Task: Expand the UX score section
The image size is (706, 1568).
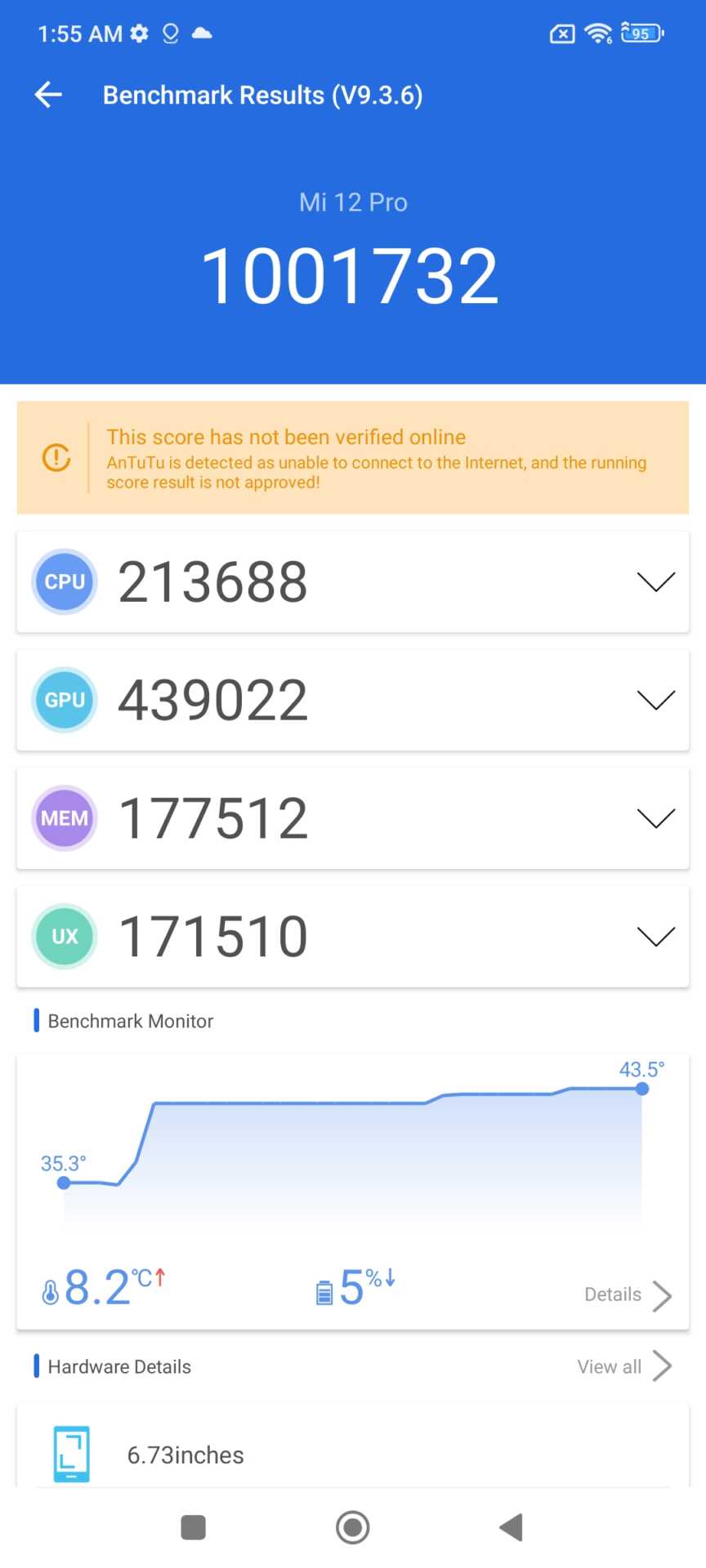Action: point(655,936)
